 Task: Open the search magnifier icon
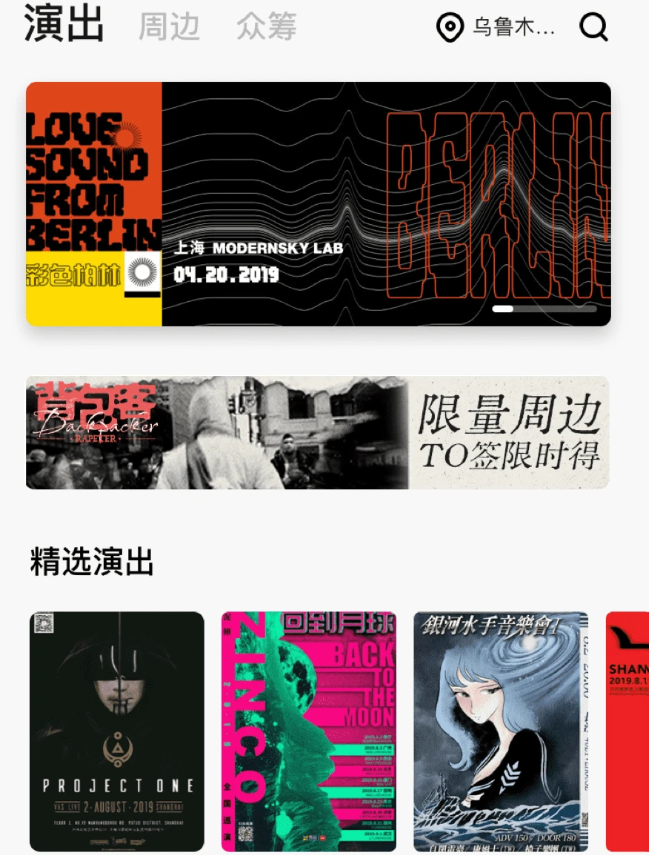594,27
